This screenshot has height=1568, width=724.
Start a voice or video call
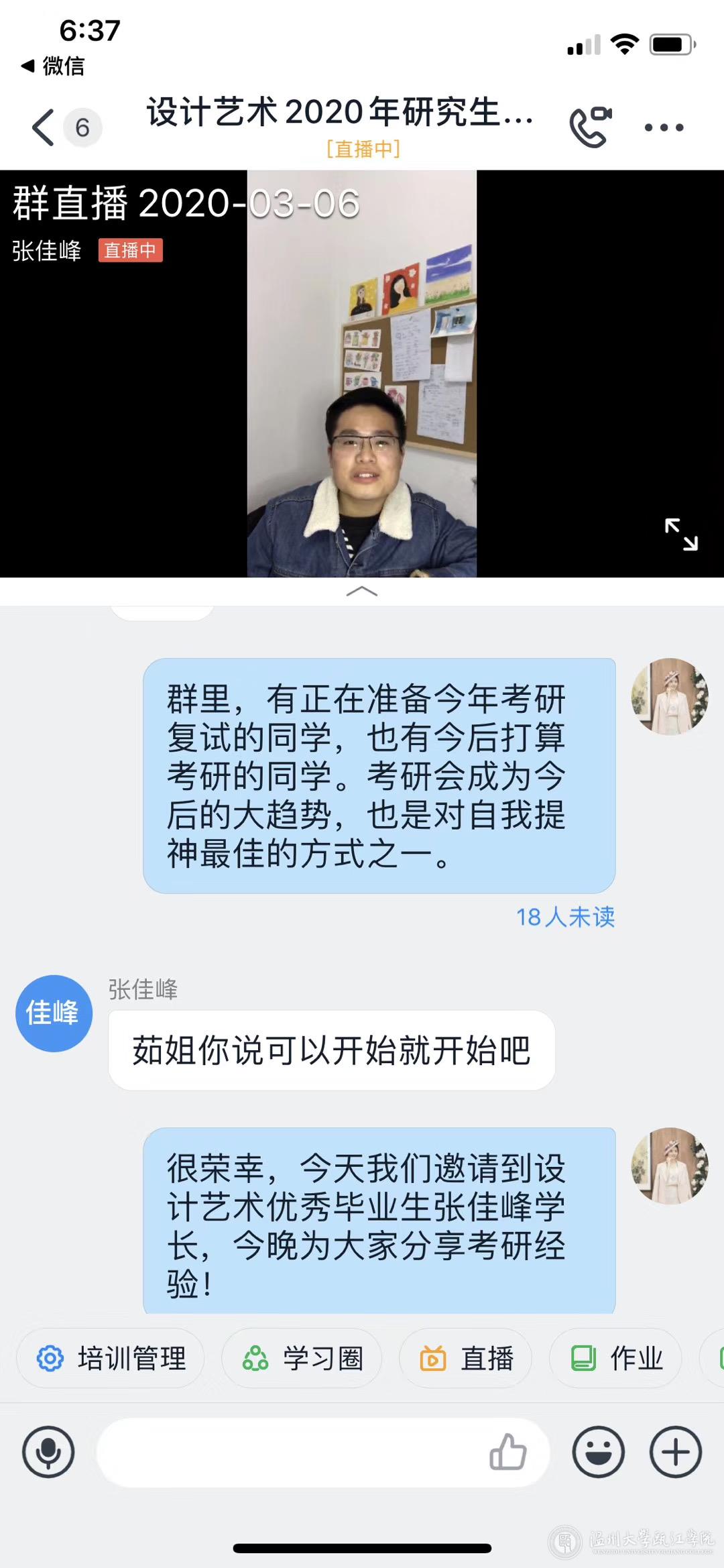(x=591, y=126)
